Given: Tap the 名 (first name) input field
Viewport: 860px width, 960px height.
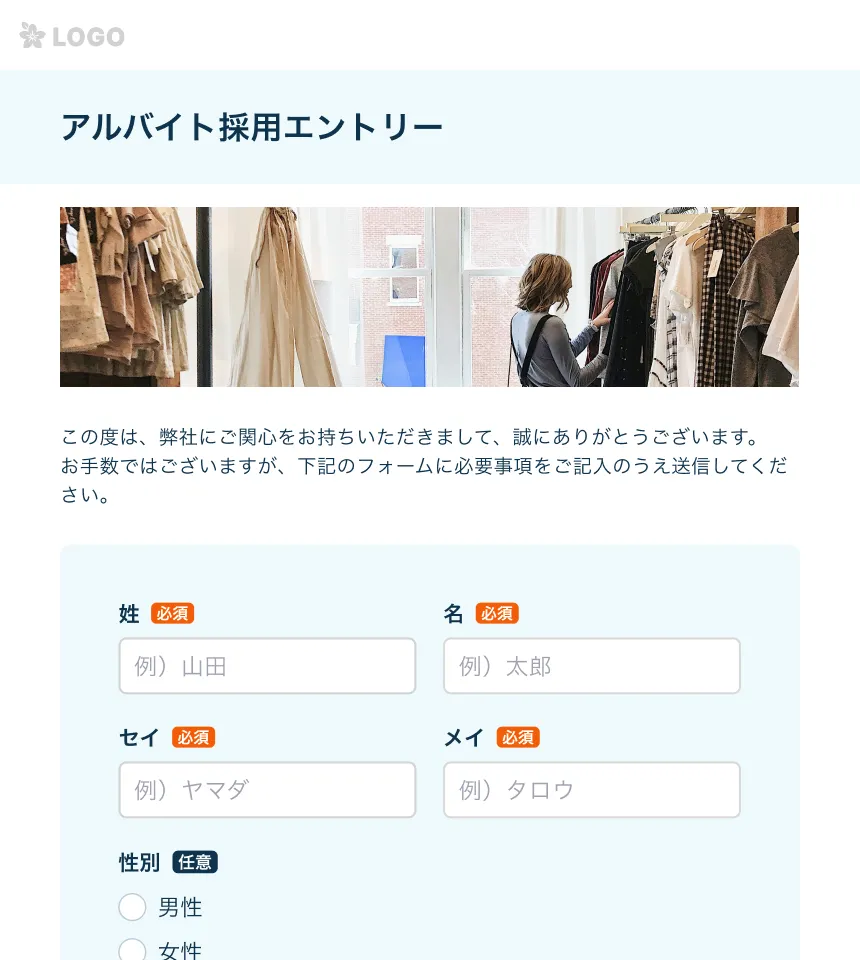Looking at the screenshot, I should tap(591, 666).
